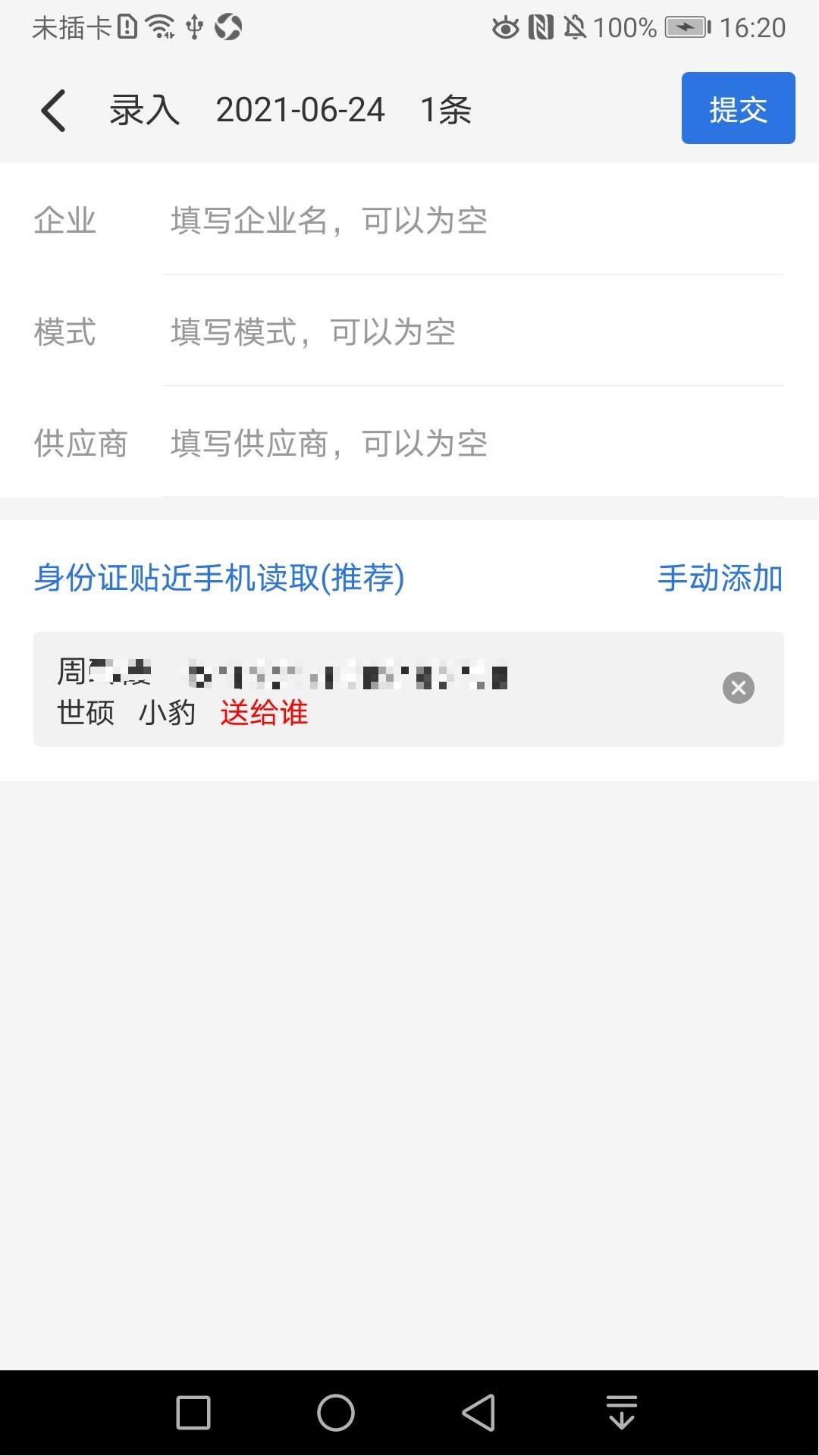This screenshot has height=1456, width=819.
Task: Tap the back arrow to exit 录入 screen
Action: tap(52, 108)
